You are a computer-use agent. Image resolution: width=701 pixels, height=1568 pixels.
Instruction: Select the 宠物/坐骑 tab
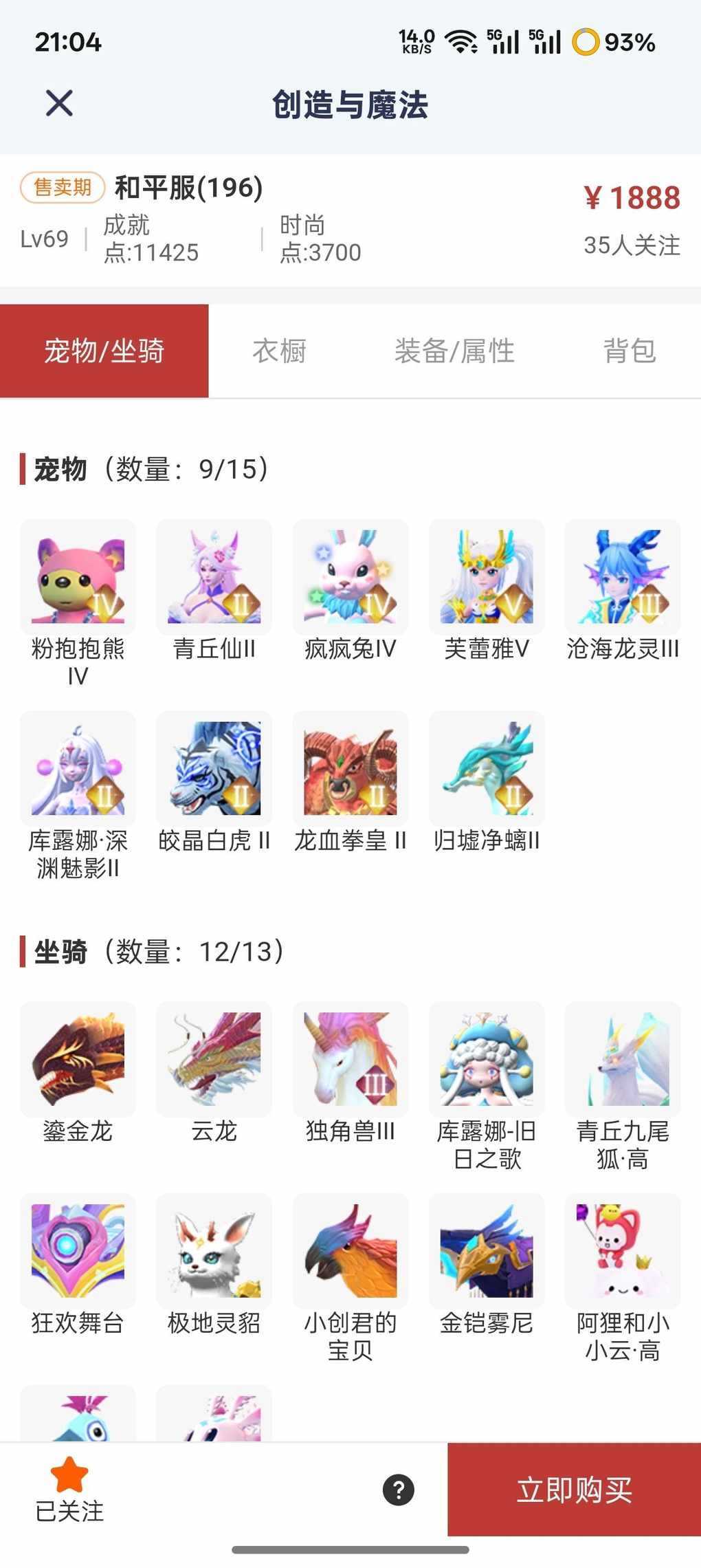[104, 351]
